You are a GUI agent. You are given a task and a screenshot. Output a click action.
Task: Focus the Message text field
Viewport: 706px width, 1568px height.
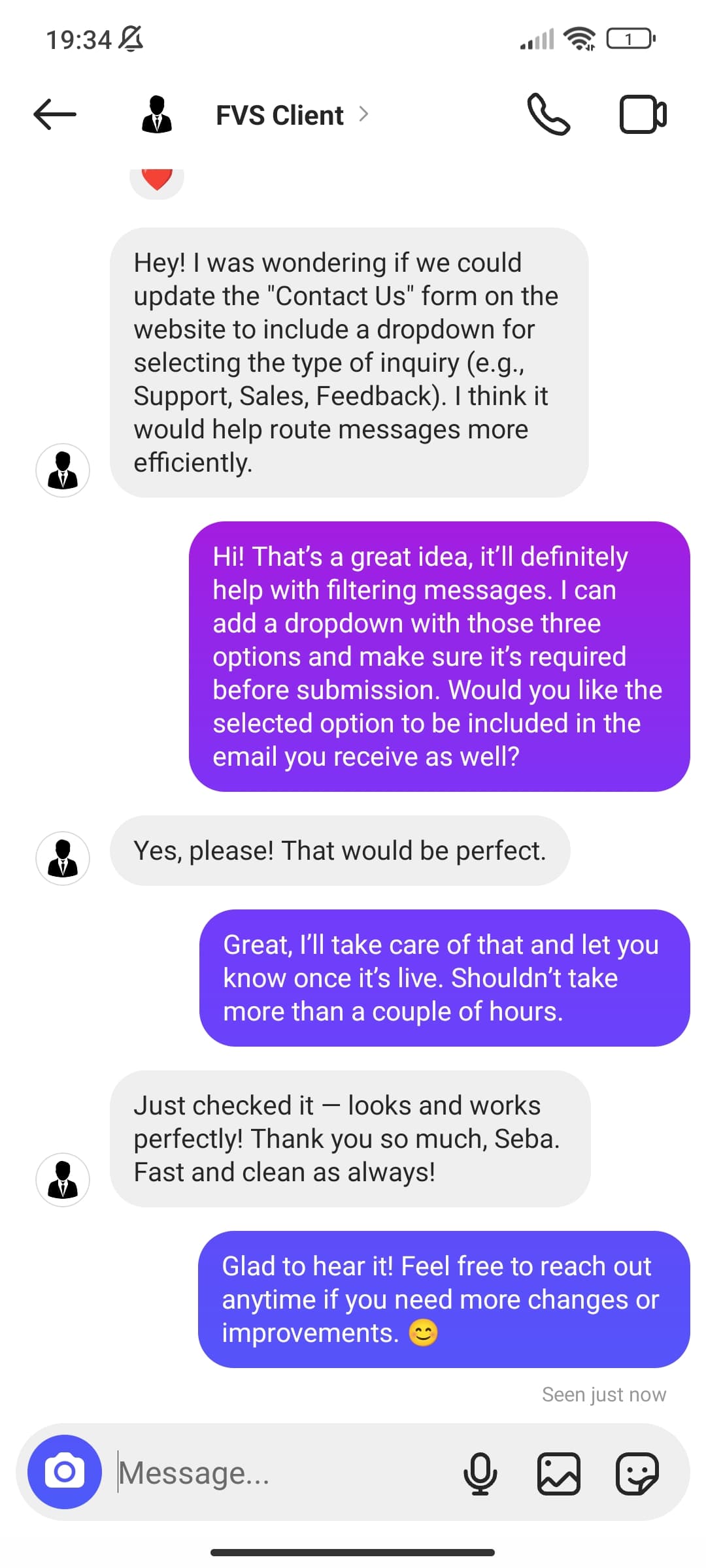coord(281,1473)
